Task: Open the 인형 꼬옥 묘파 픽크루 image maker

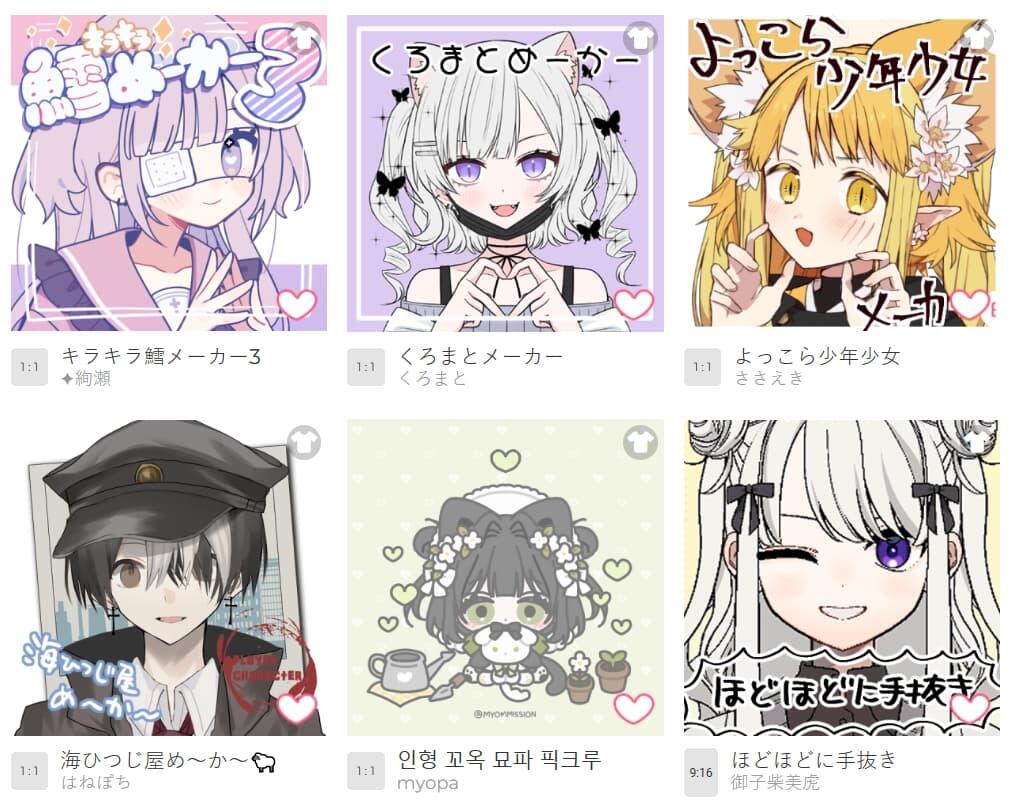Action: pos(505,577)
